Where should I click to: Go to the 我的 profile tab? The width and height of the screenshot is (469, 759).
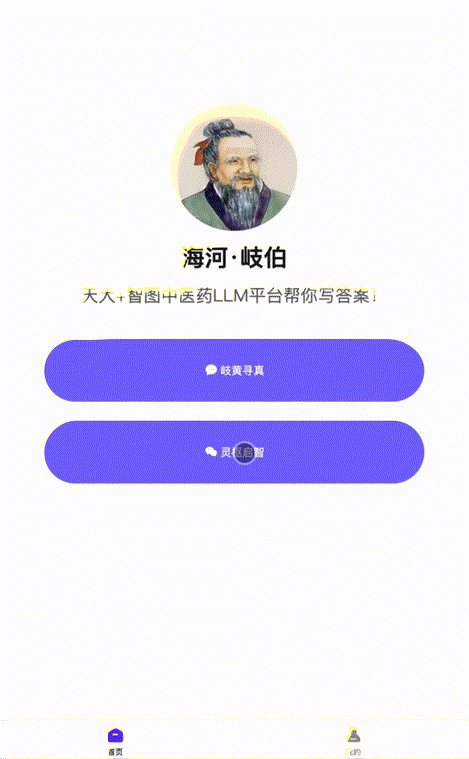tap(354, 741)
